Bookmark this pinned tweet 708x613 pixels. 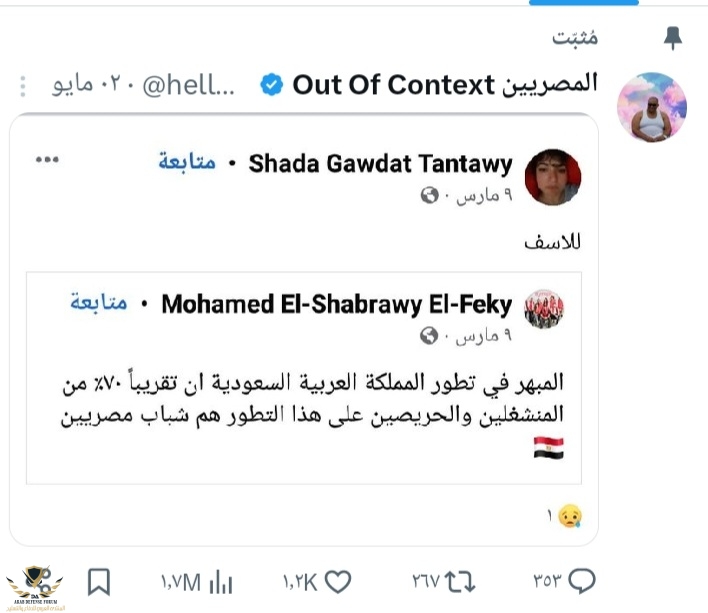click(100, 582)
